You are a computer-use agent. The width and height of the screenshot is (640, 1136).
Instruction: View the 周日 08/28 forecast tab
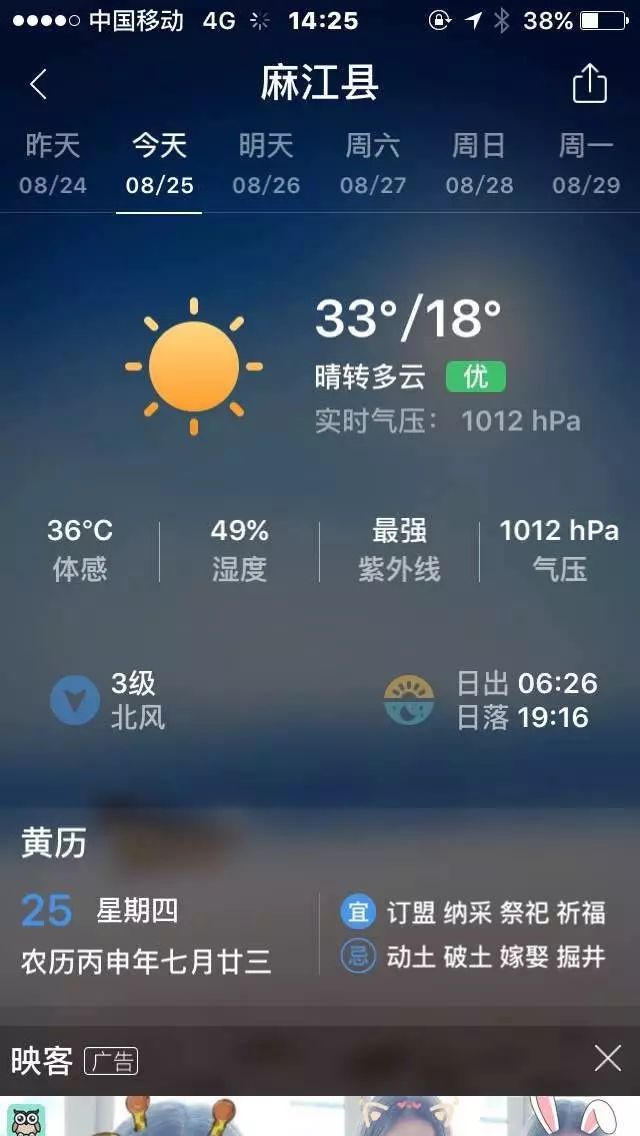pos(479,165)
